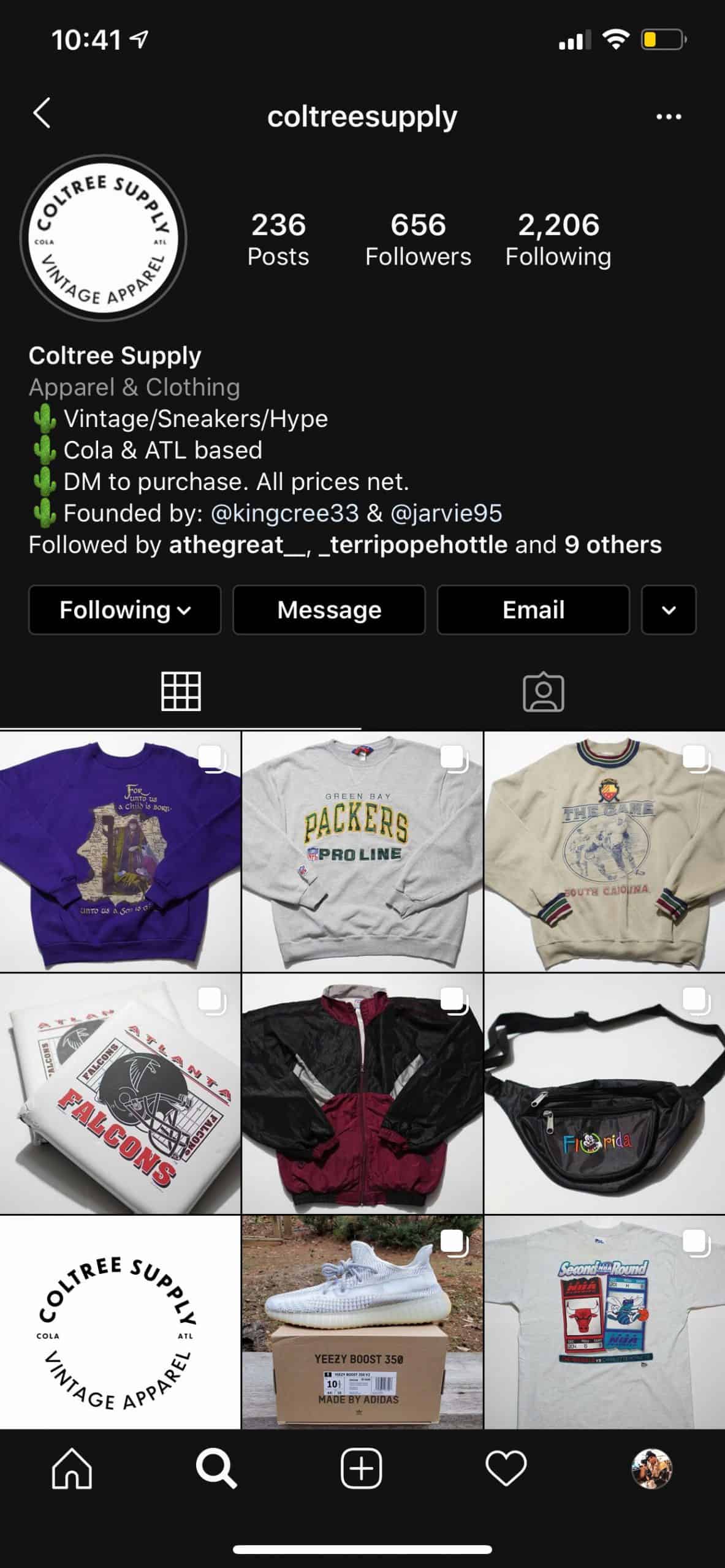Open the Green Bay Packers sweatshirt post
The image size is (725, 1568).
(362, 851)
